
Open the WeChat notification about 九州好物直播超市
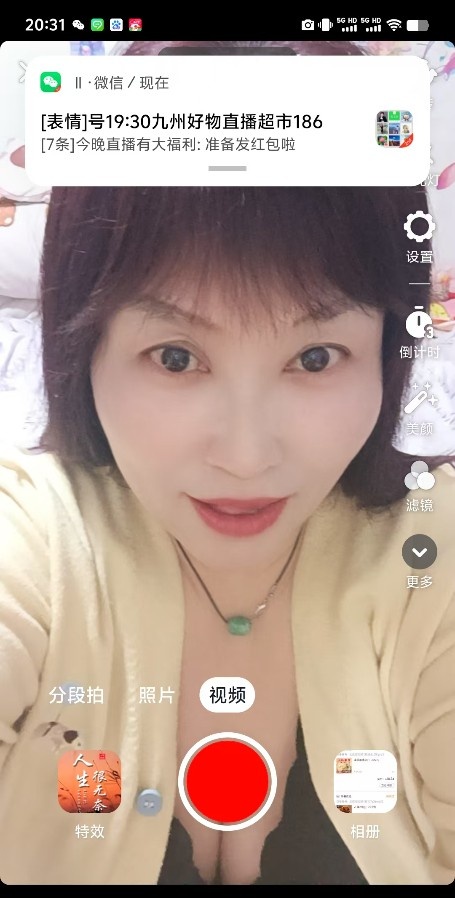click(x=228, y=121)
